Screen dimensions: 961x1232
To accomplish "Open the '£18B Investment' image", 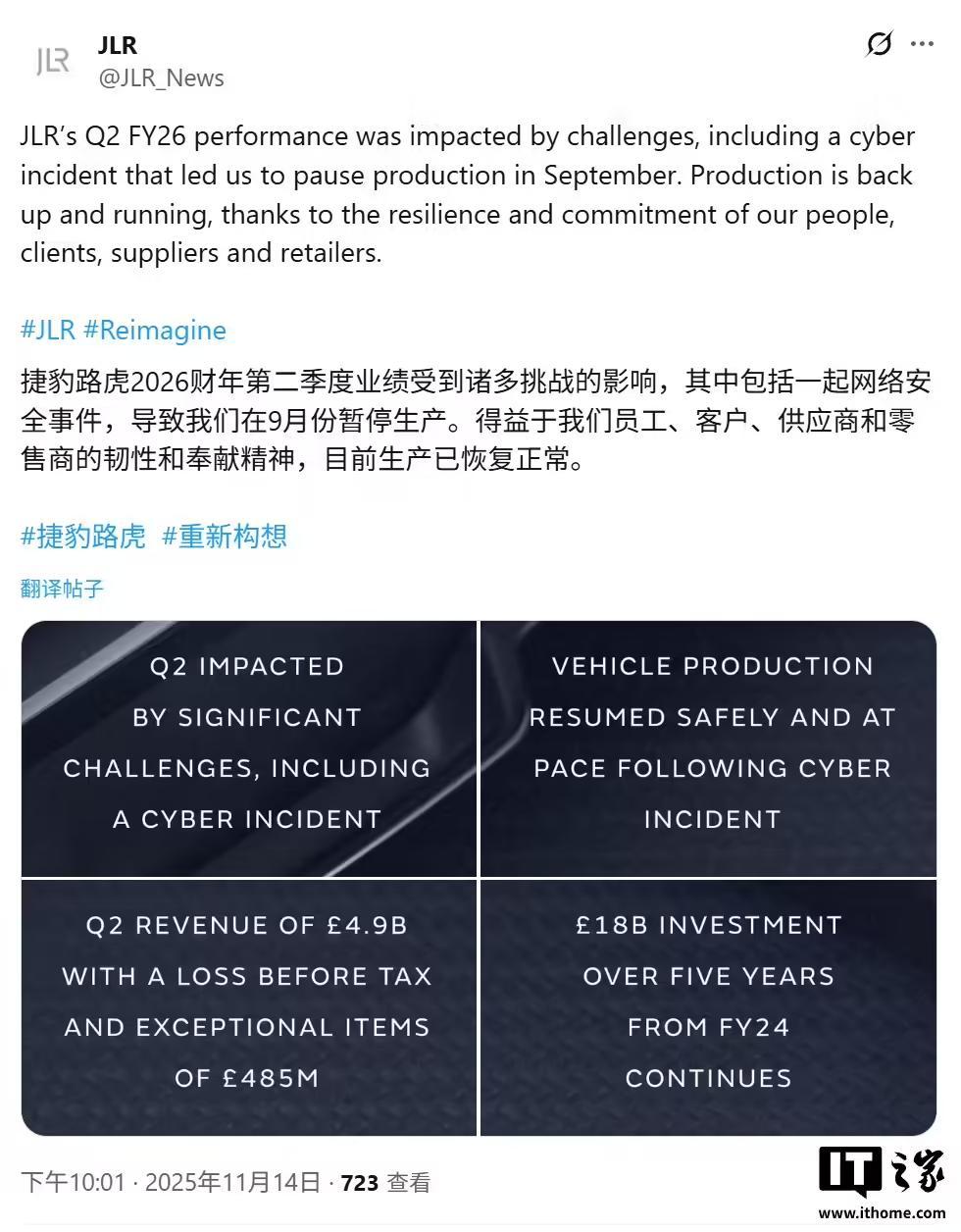I will pos(709,1007).
